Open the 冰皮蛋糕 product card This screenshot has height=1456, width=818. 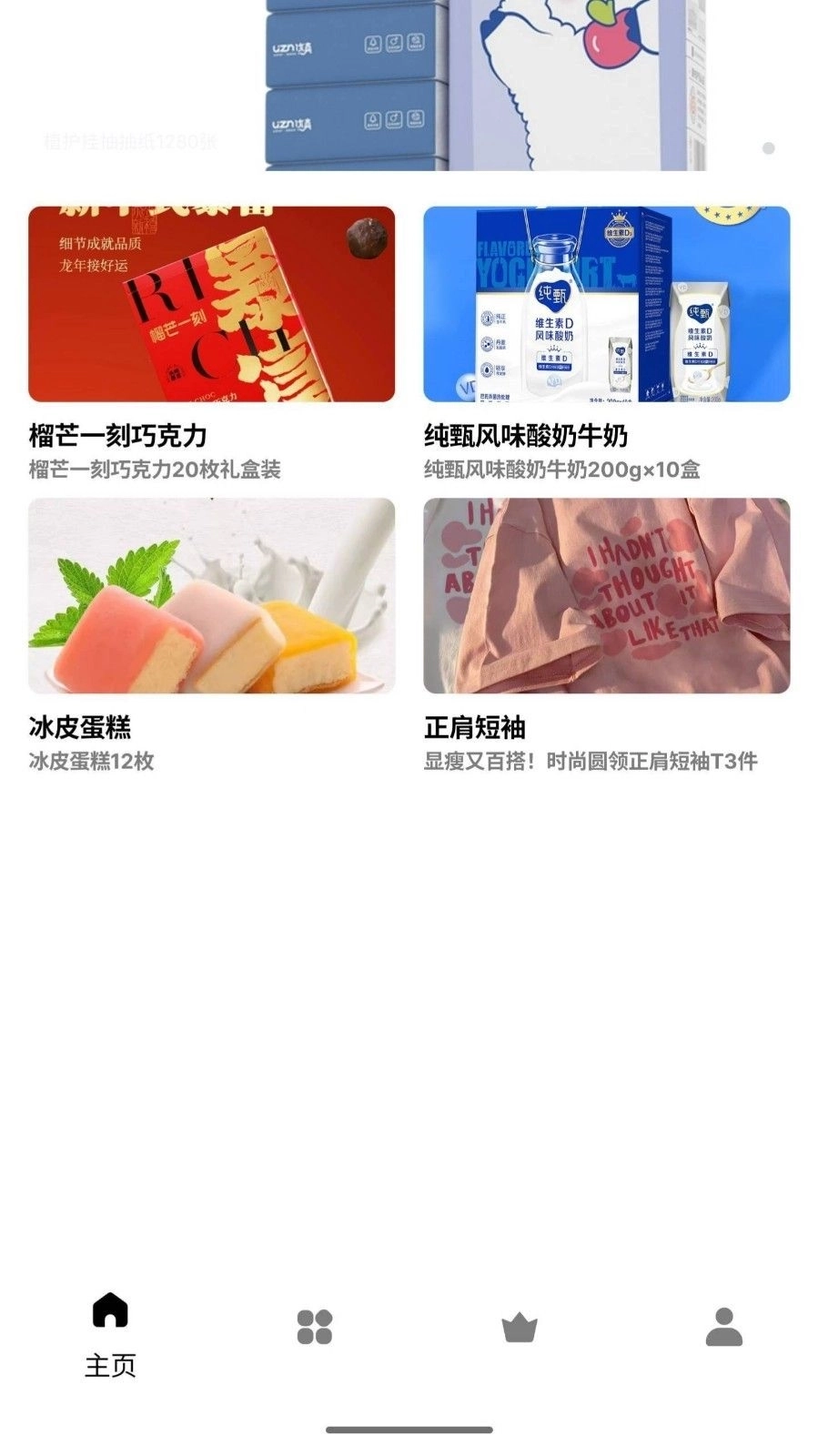211,596
